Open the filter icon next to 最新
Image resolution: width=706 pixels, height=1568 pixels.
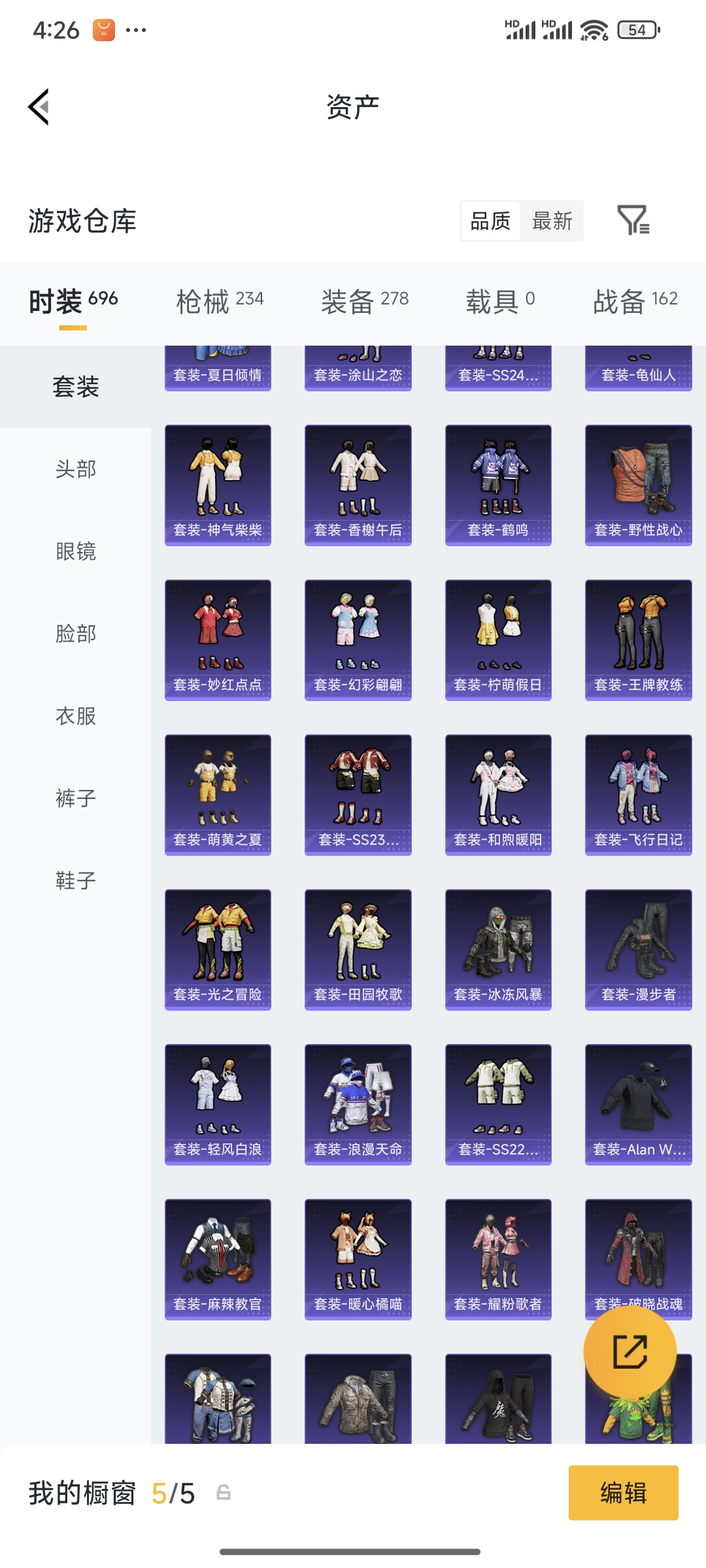coord(633,221)
